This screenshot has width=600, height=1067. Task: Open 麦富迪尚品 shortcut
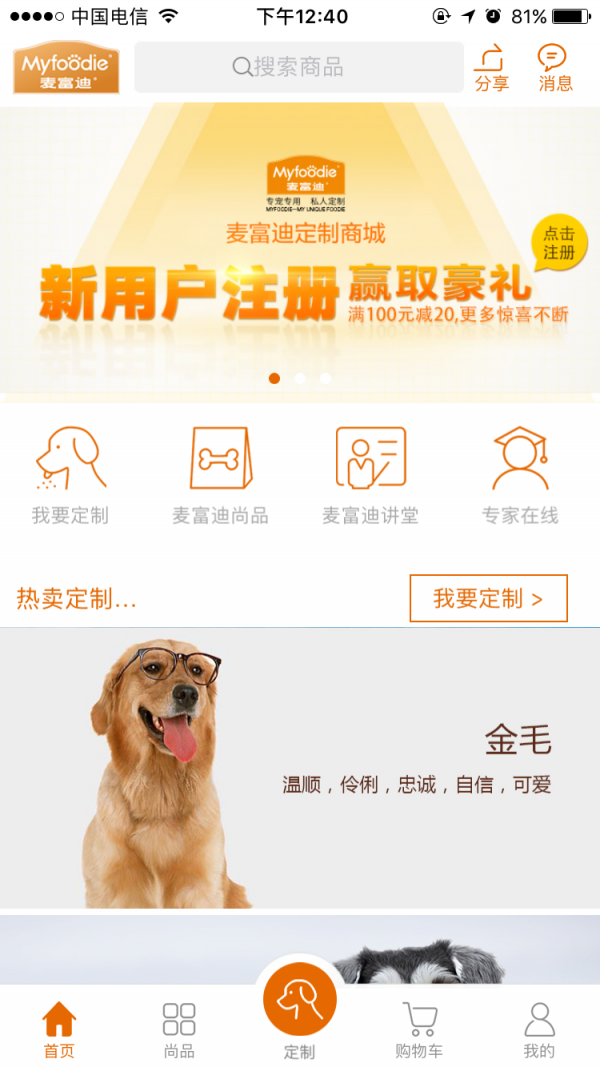pos(220,475)
